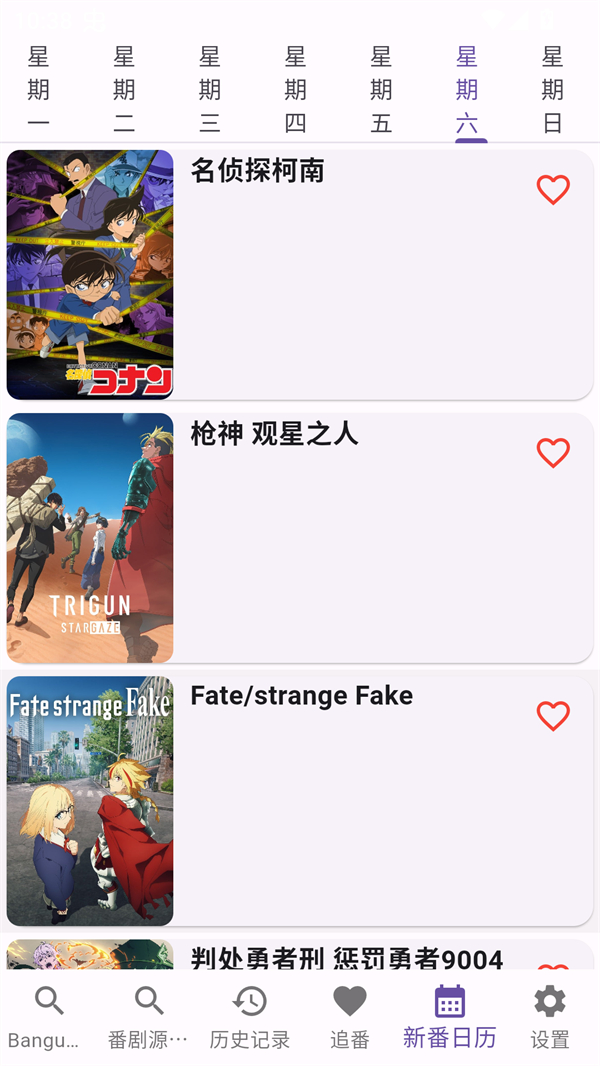Open the 追番 tab
600x1066 pixels.
coord(350,1016)
